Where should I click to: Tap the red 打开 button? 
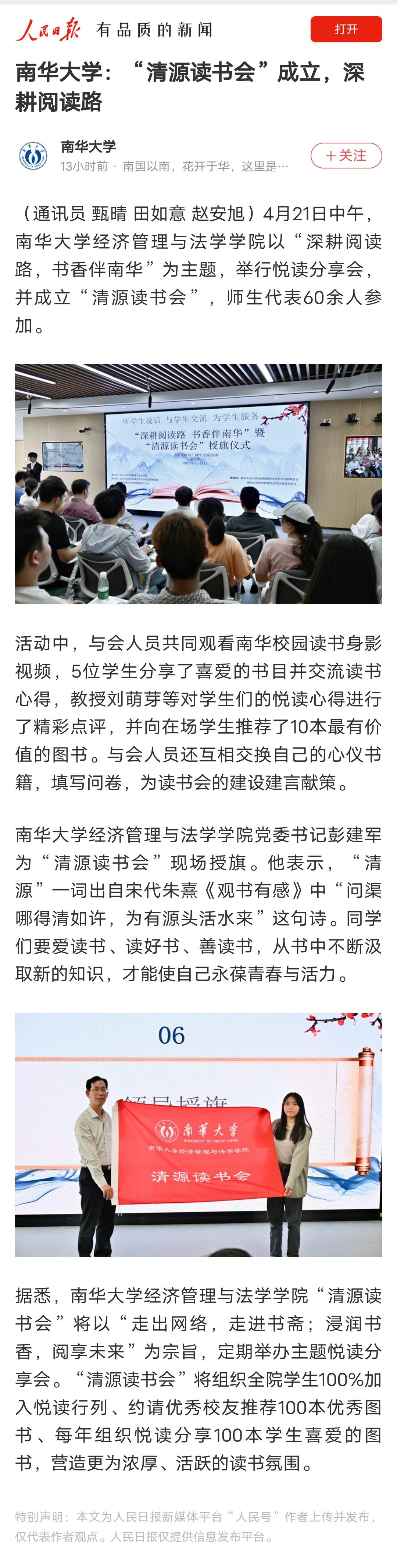click(x=346, y=29)
